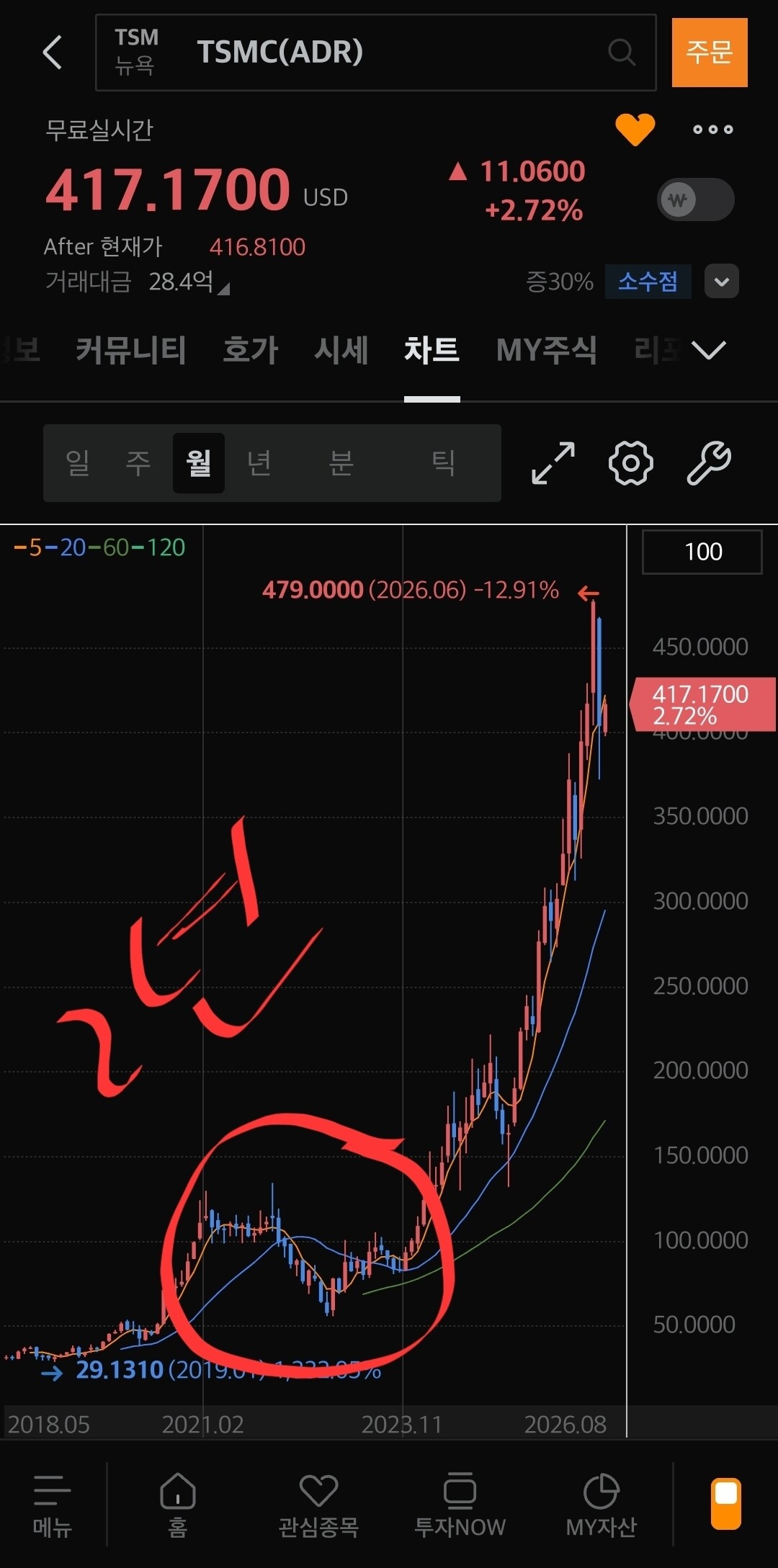
Task: Expand the chart to fullscreen
Action: click(553, 463)
